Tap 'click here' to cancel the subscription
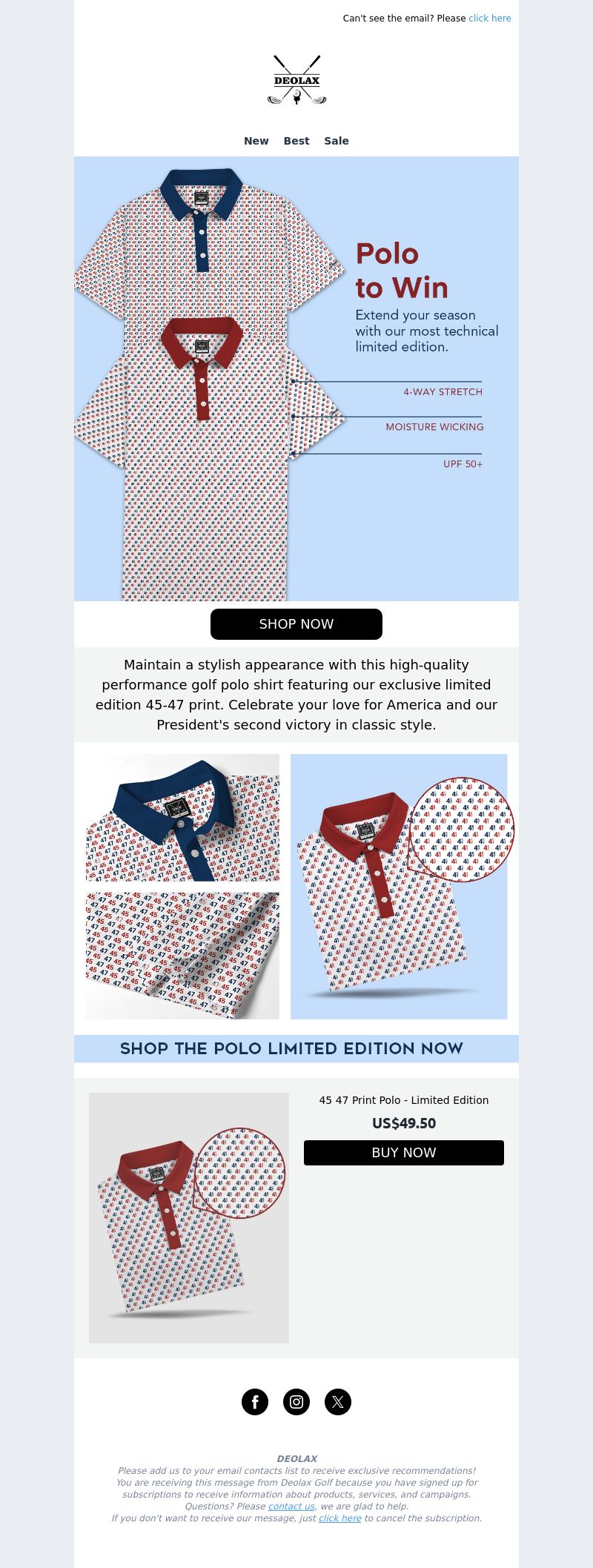 coord(339,1518)
